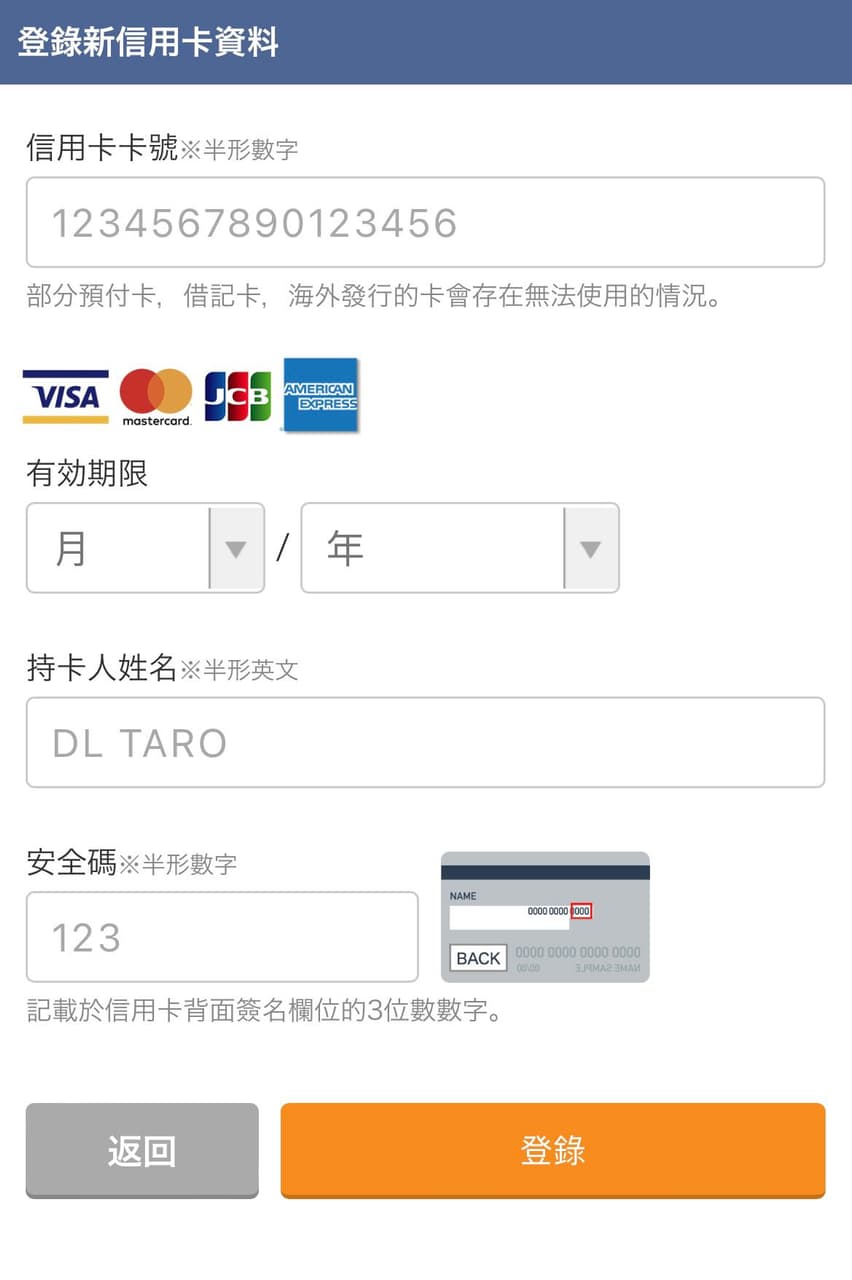852x1280 pixels.
Task: Open the expiry month (月) dropdown
Action: 145,548
